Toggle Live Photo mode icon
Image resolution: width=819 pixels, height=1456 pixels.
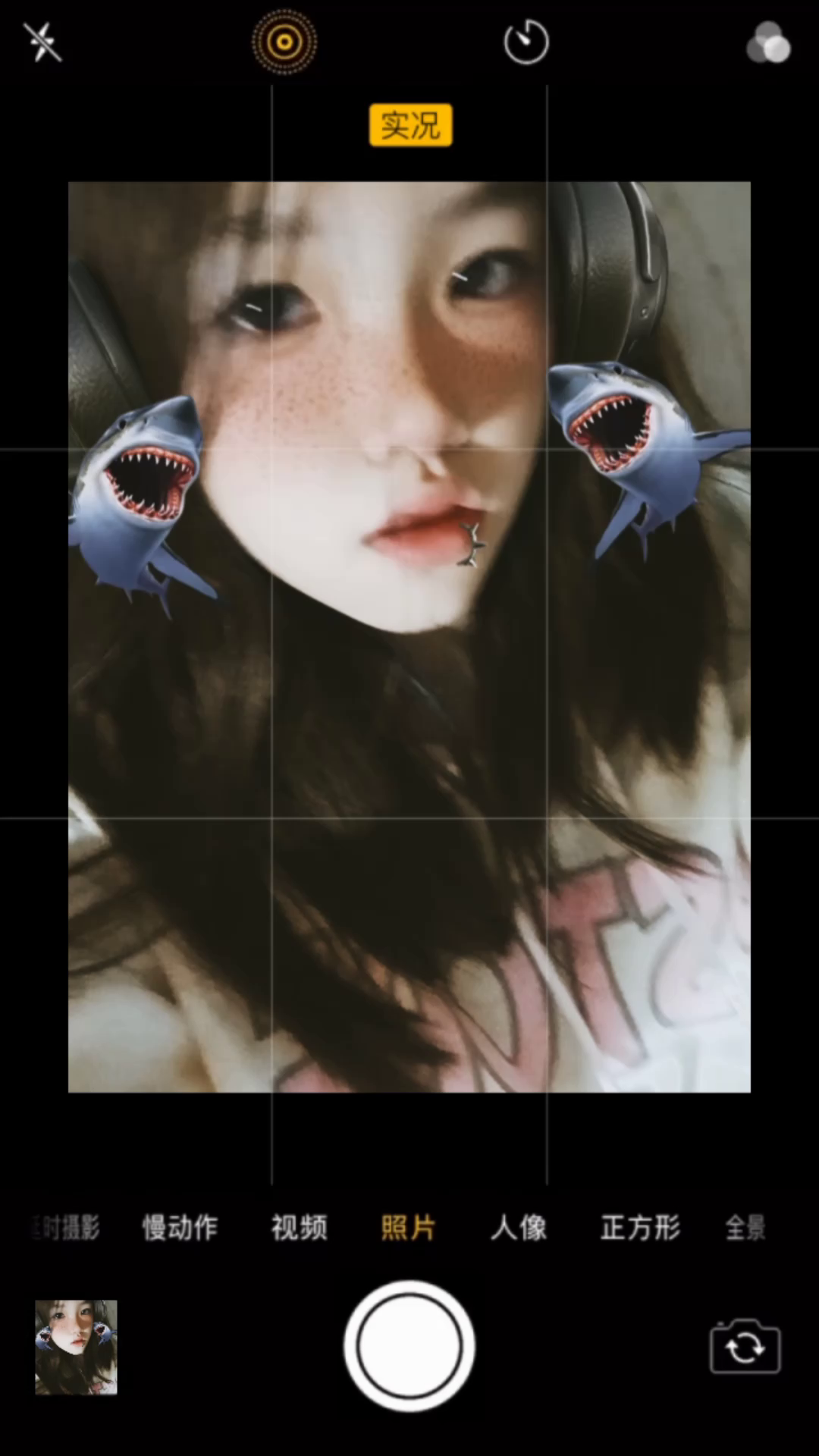pyautogui.click(x=284, y=42)
